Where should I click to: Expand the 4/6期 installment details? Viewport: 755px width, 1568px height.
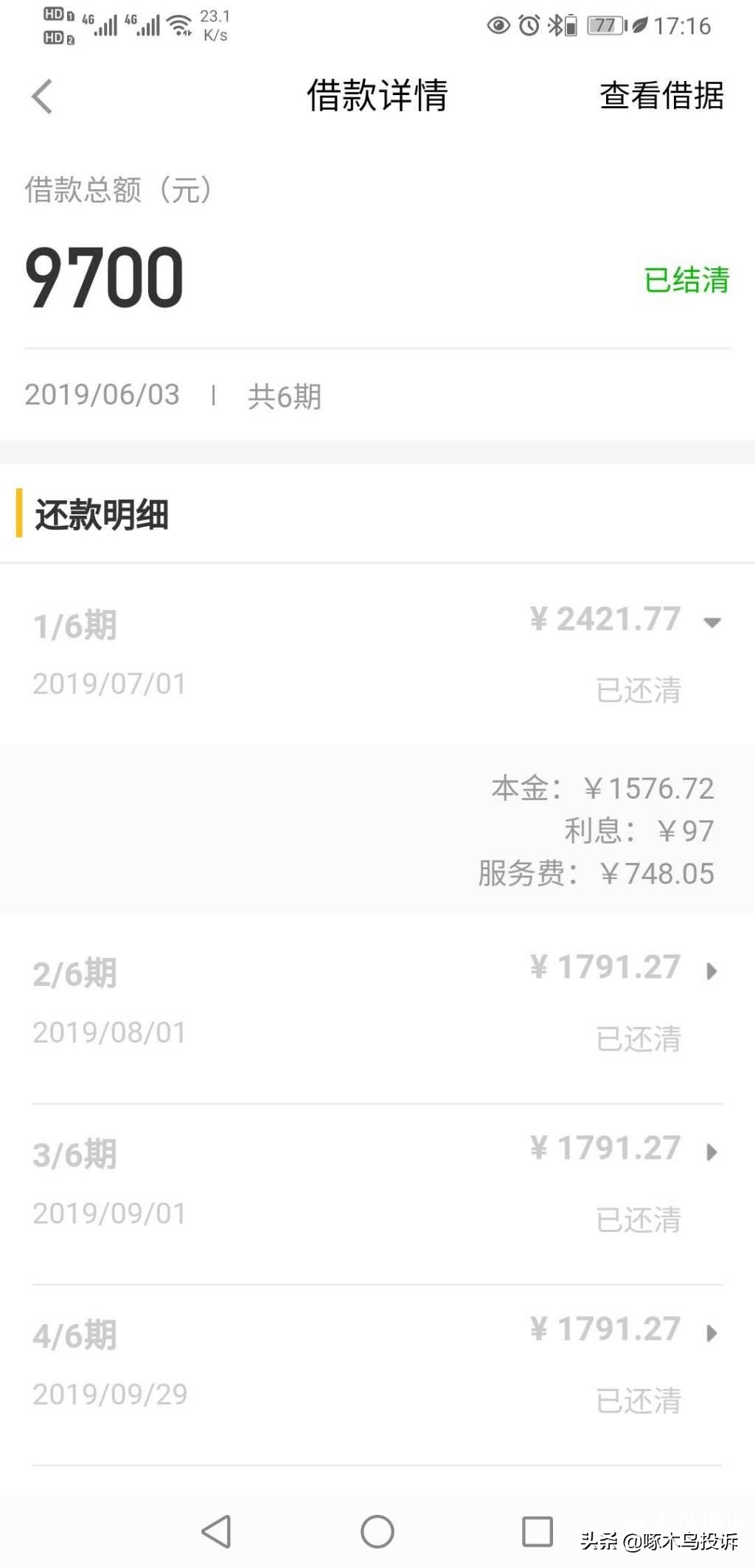click(x=712, y=1332)
